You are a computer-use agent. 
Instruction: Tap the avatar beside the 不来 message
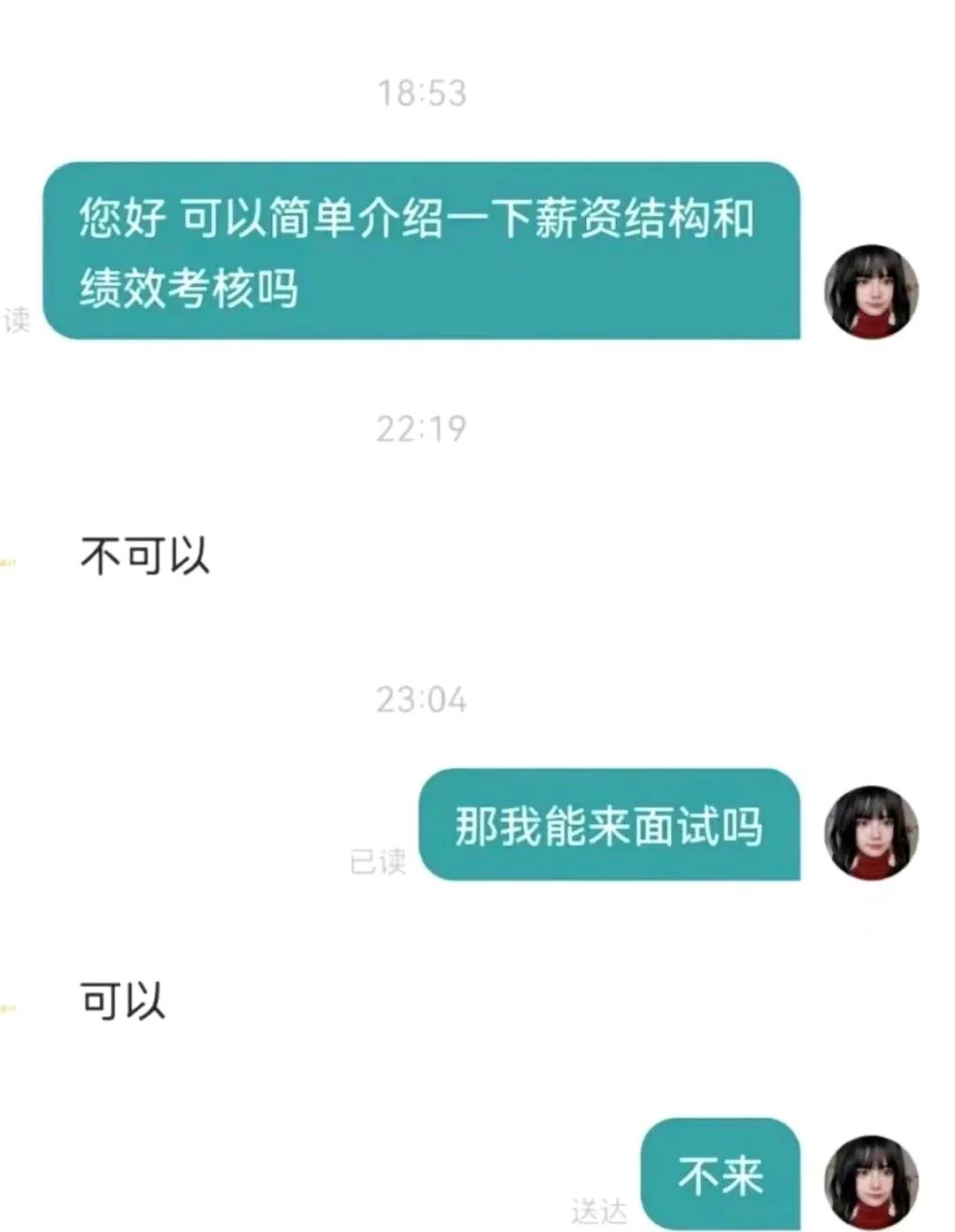tap(871, 1182)
